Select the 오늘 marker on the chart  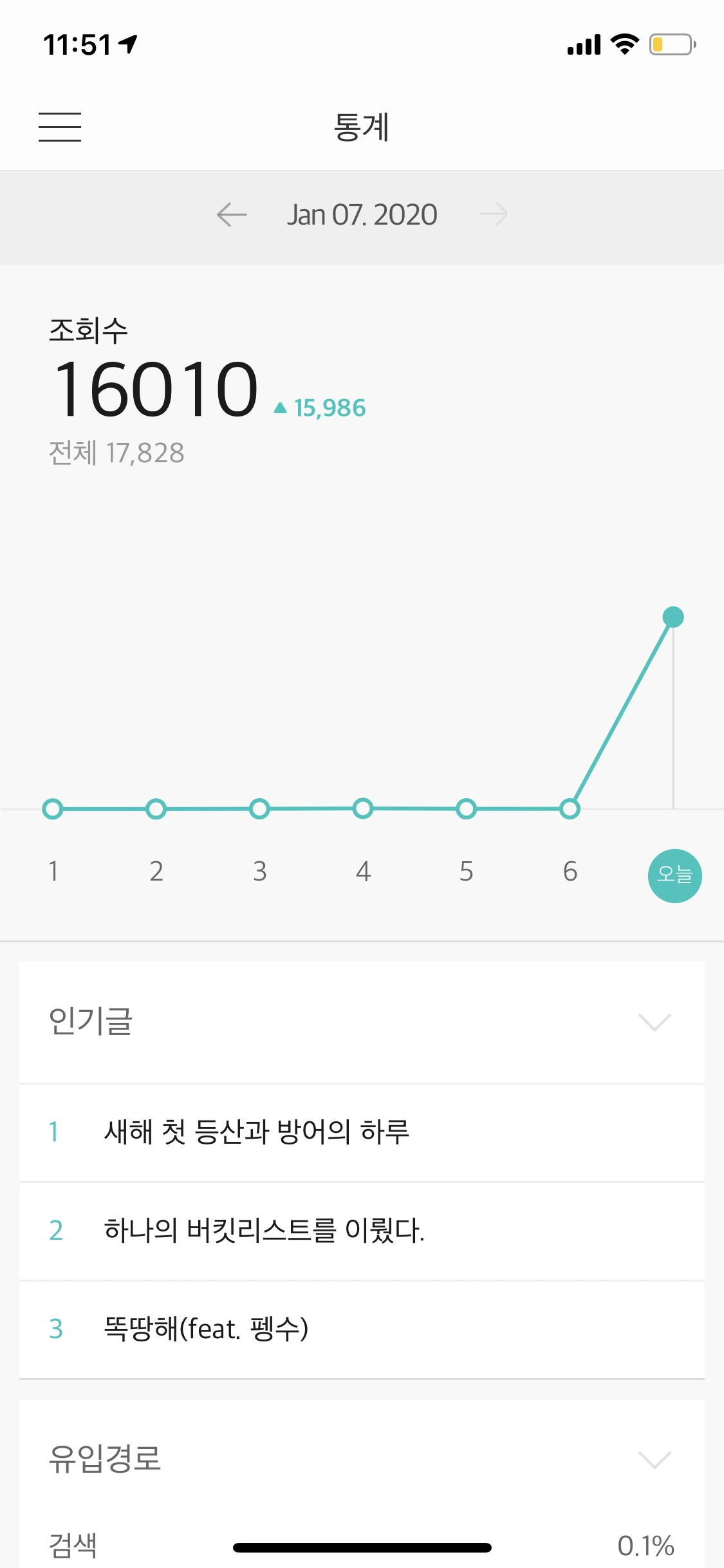674,875
